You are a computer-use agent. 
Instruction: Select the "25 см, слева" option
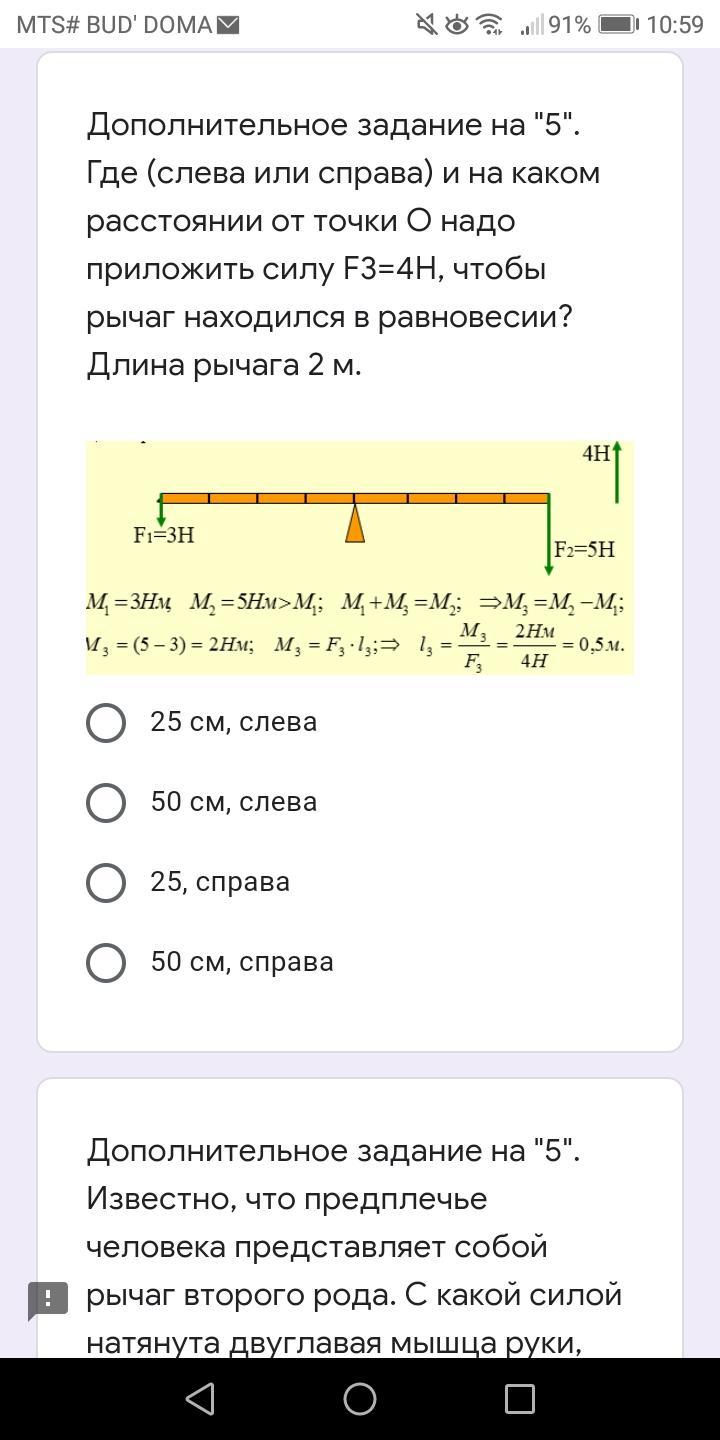tap(106, 722)
